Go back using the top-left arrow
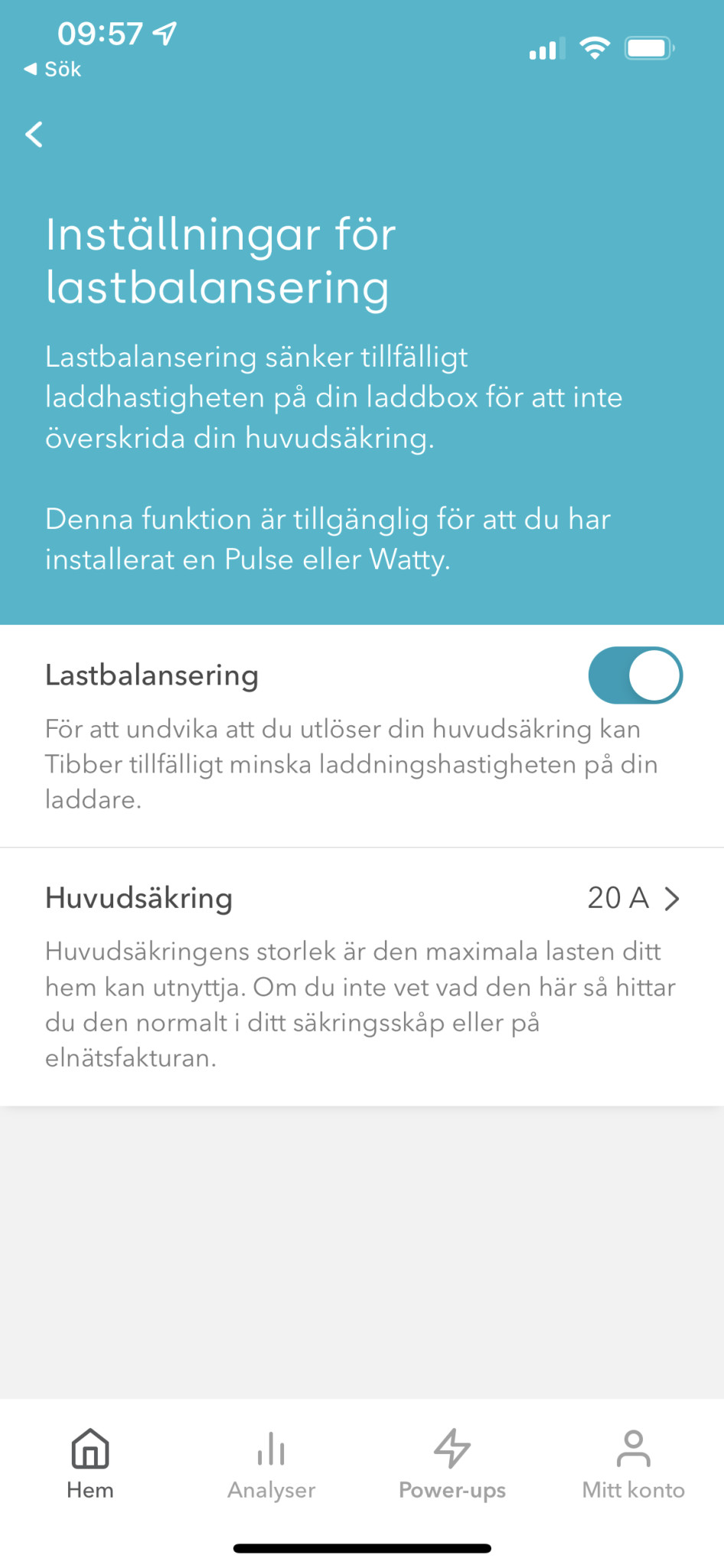724x1568 pixels. click(x=34, y=135)
